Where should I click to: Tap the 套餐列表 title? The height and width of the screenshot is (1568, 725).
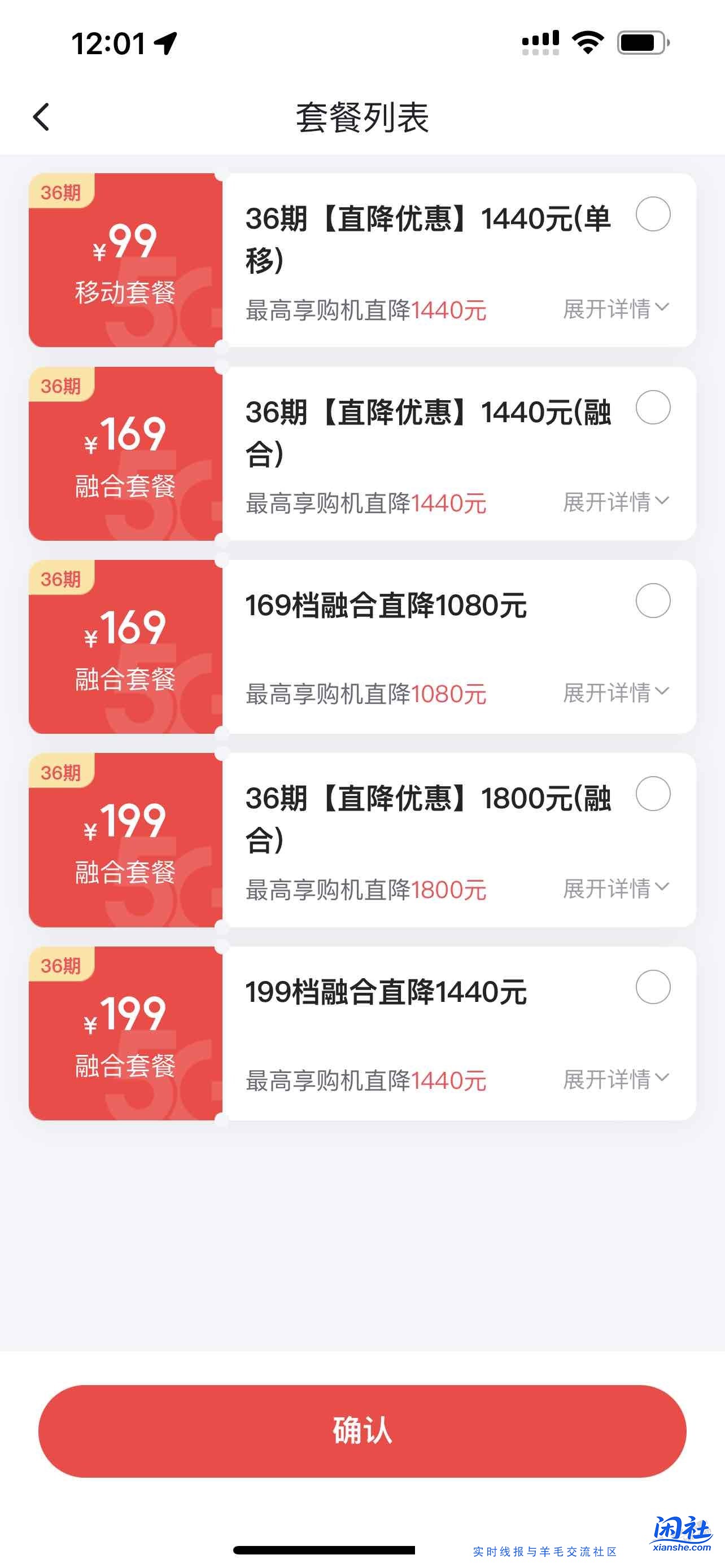tap(362, 117)
